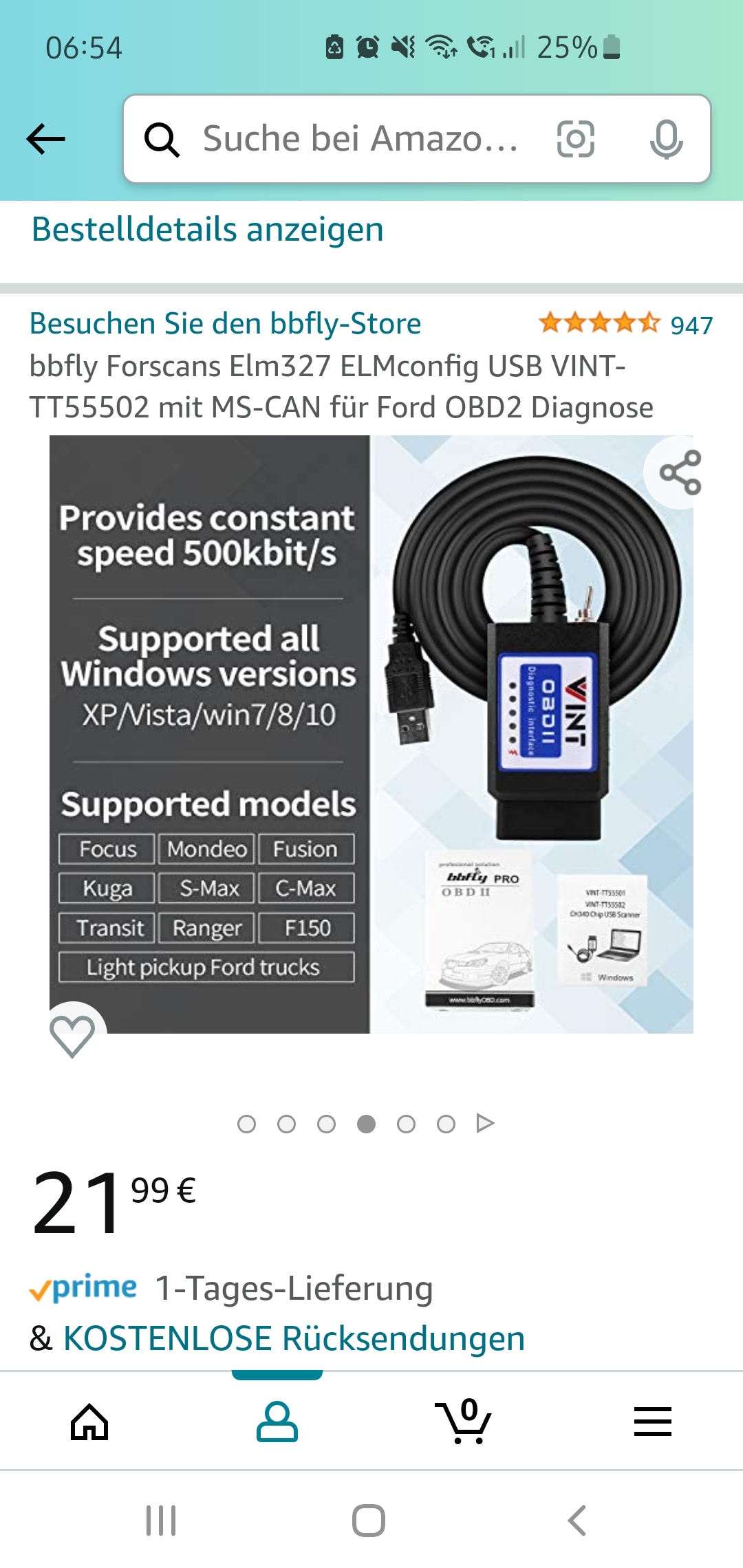Add product to wish list heart

(x=72, y=1035)
